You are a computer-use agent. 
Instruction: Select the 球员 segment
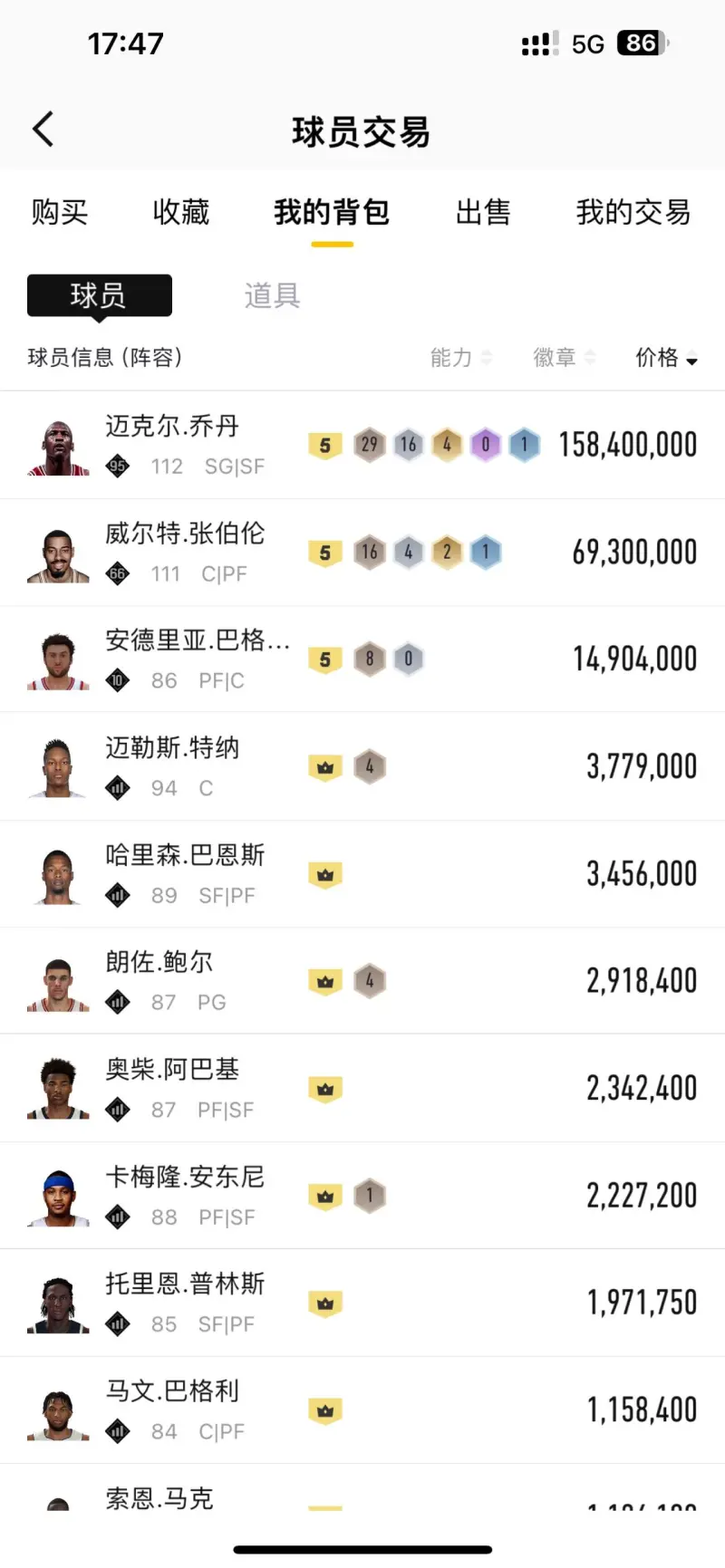point(100,295)
